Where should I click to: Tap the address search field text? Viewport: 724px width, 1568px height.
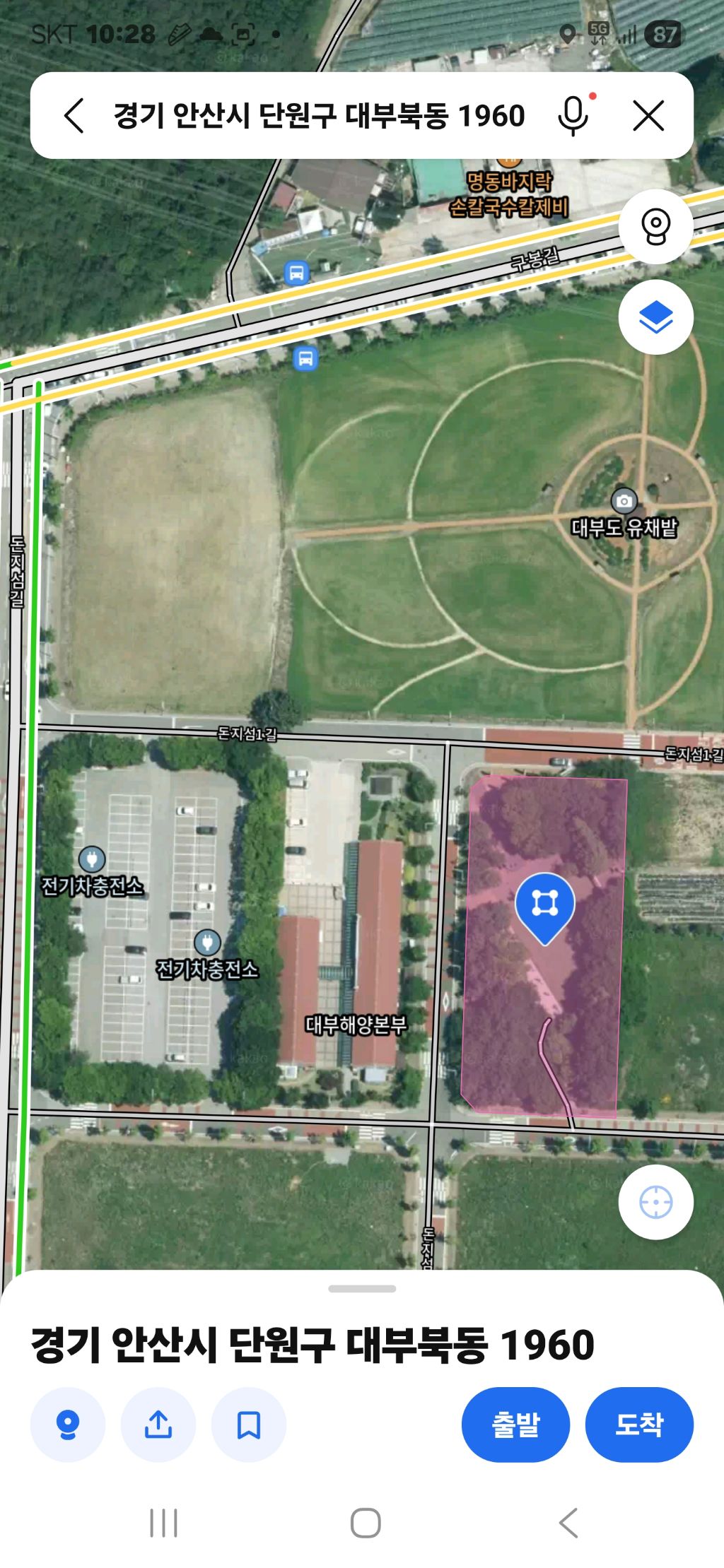320,116
